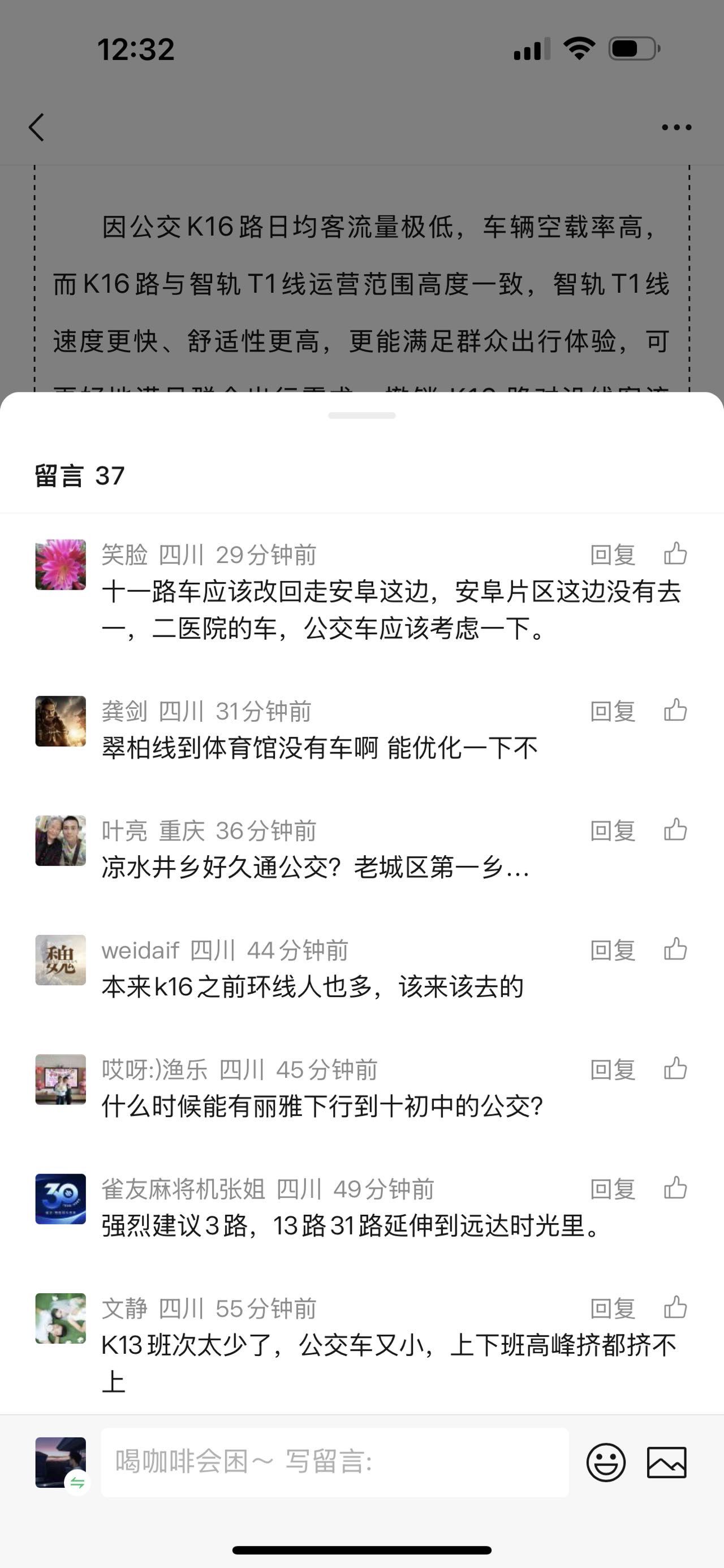The image size is (724, 1568).
Task: Like 文静's comment about K13
Action: pos(675,1307)
